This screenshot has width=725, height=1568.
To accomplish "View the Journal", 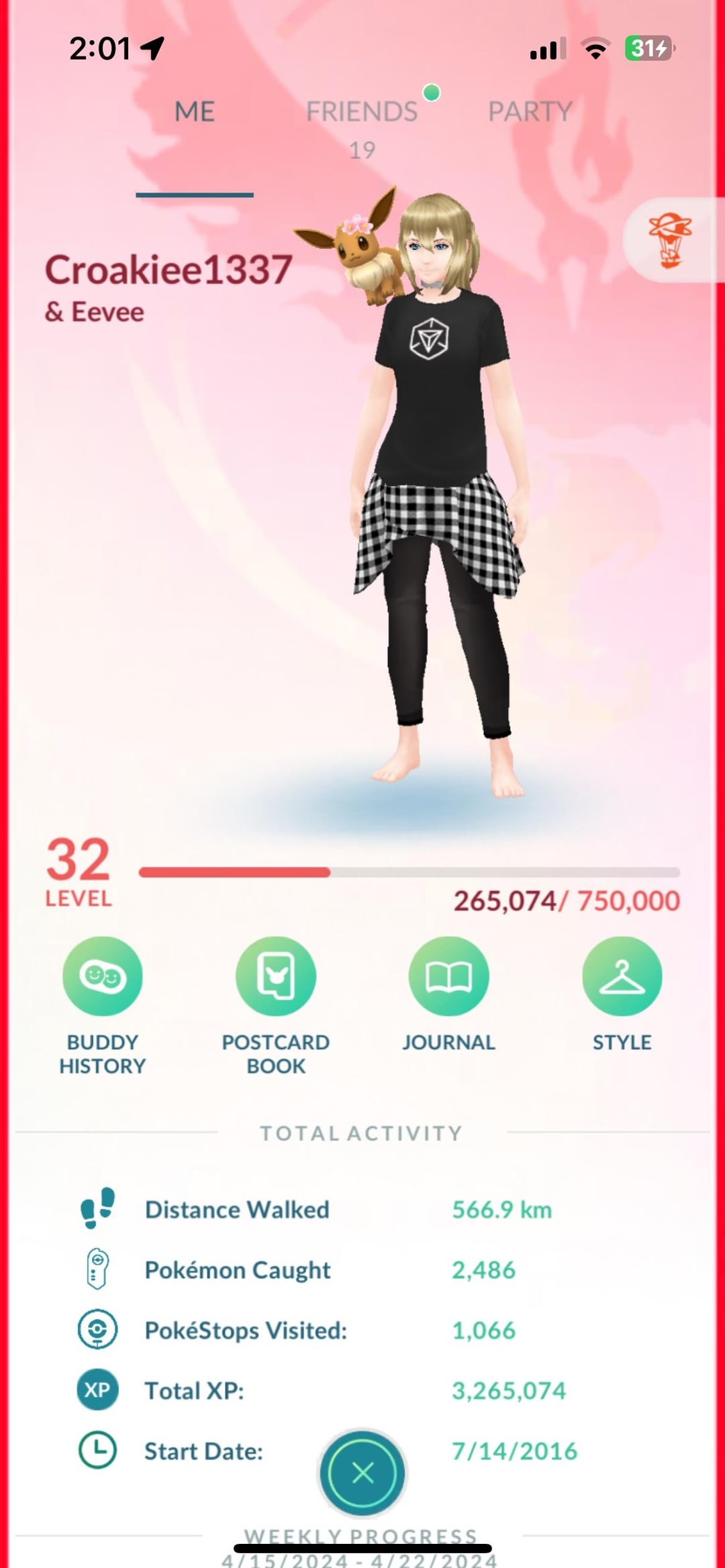I will pos(448,977).
